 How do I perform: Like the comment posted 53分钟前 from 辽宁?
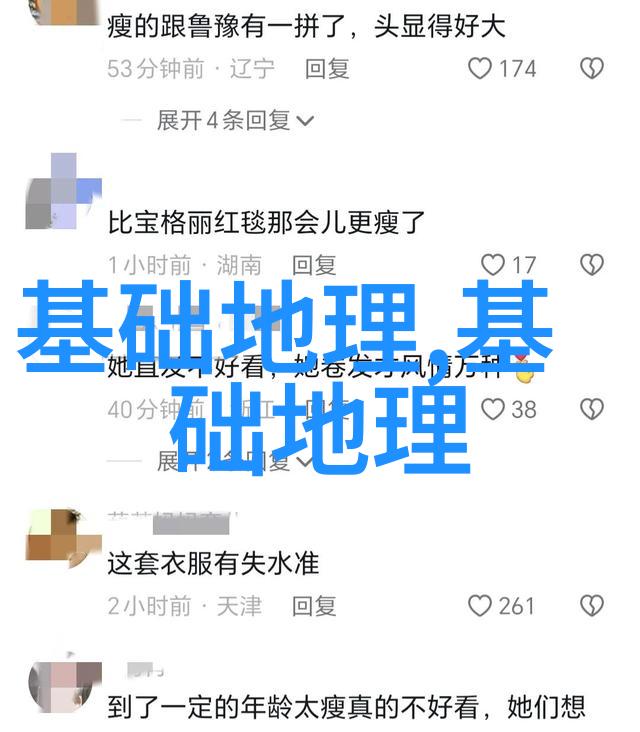(x=481, y=68)
